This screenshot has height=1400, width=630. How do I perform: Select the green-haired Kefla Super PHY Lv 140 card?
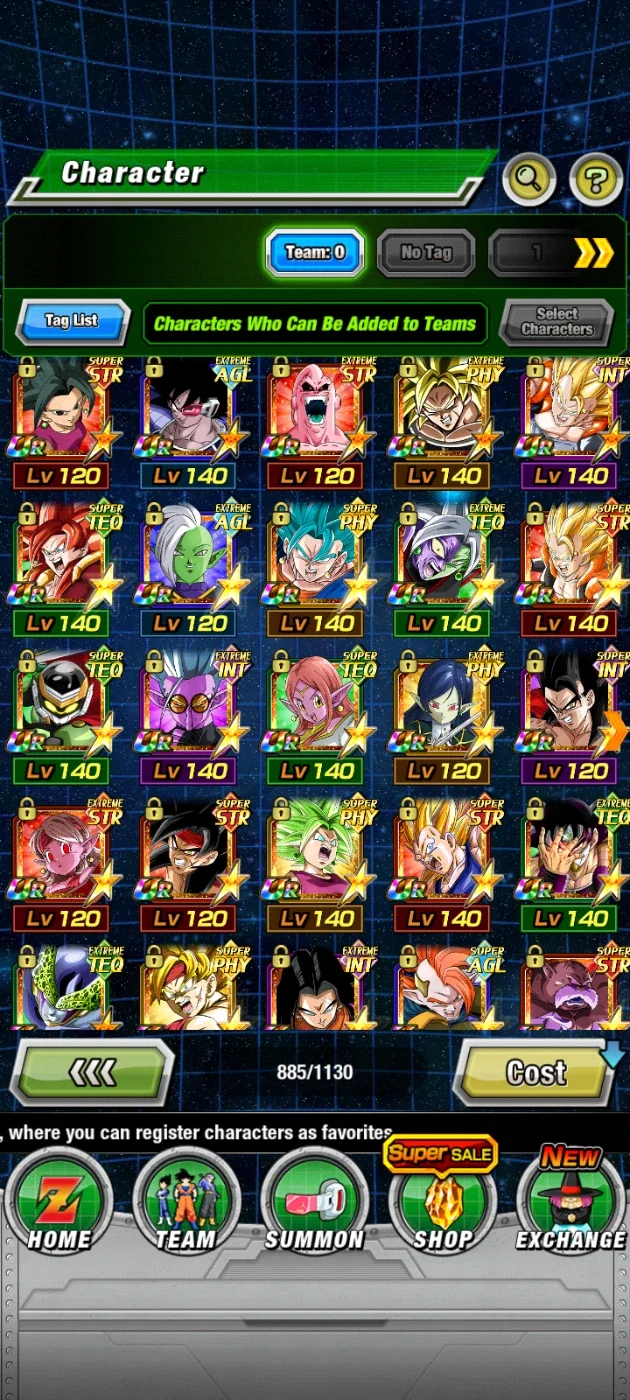pyautogui.click(x=315, y=864)
